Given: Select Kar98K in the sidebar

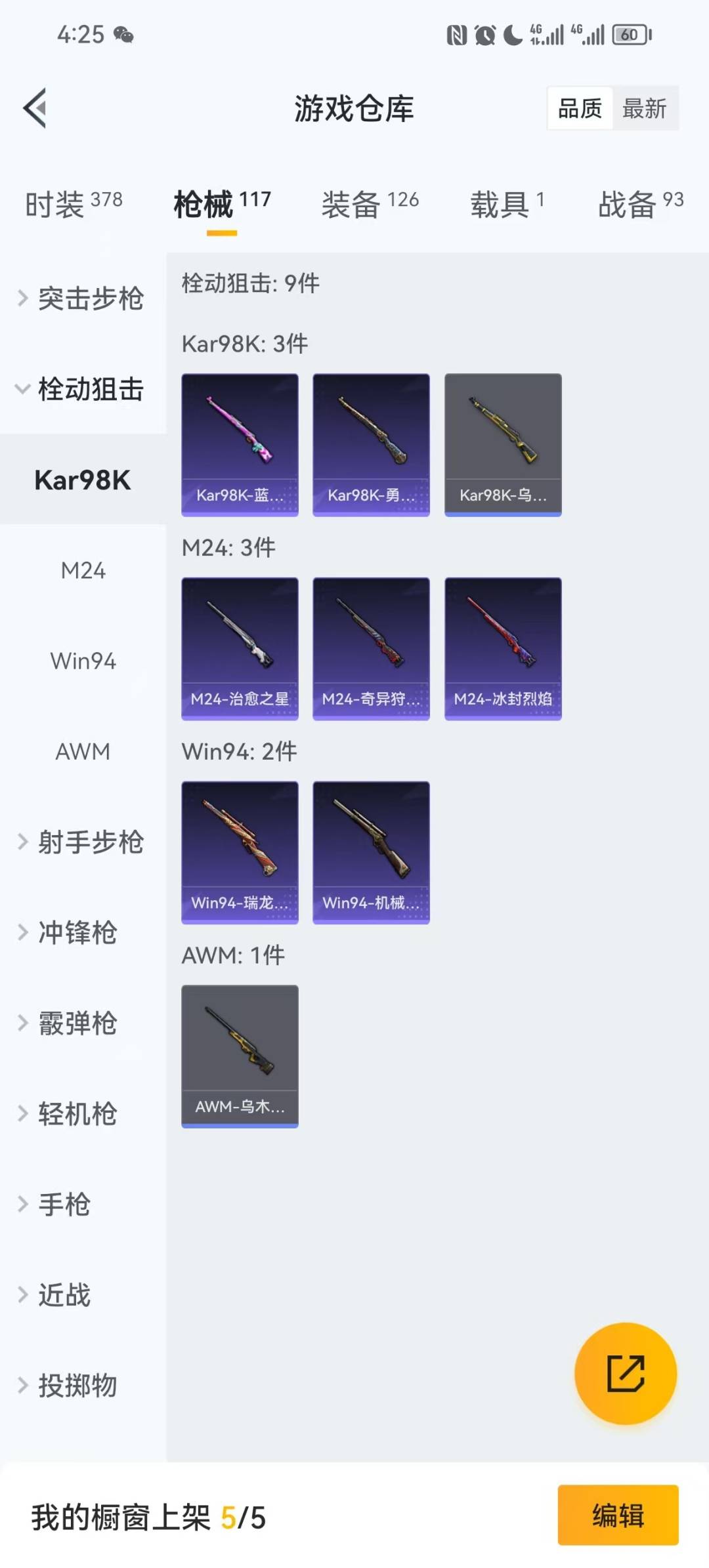Looking at the screenshot, I should (83, 480).
